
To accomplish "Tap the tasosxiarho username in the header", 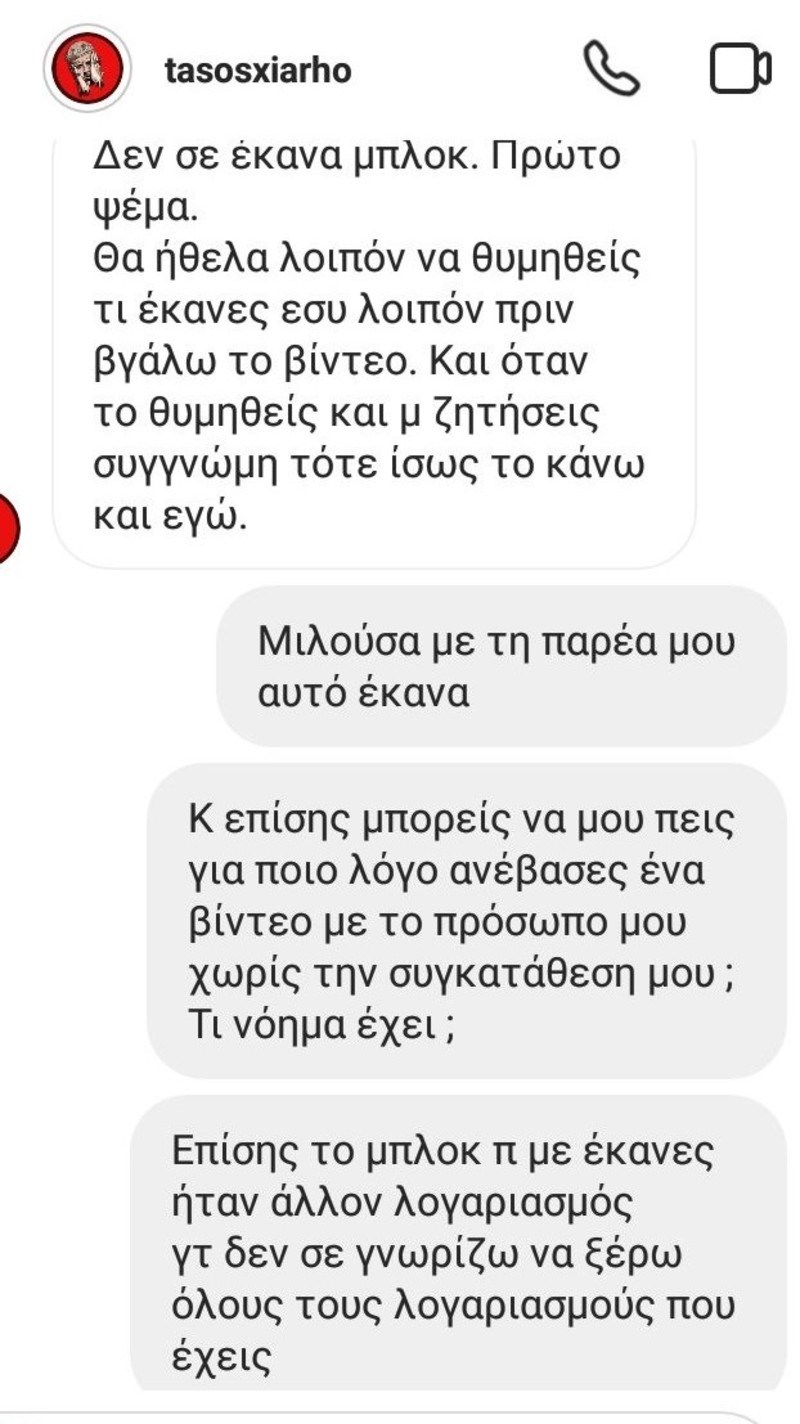I will [257, 70].
